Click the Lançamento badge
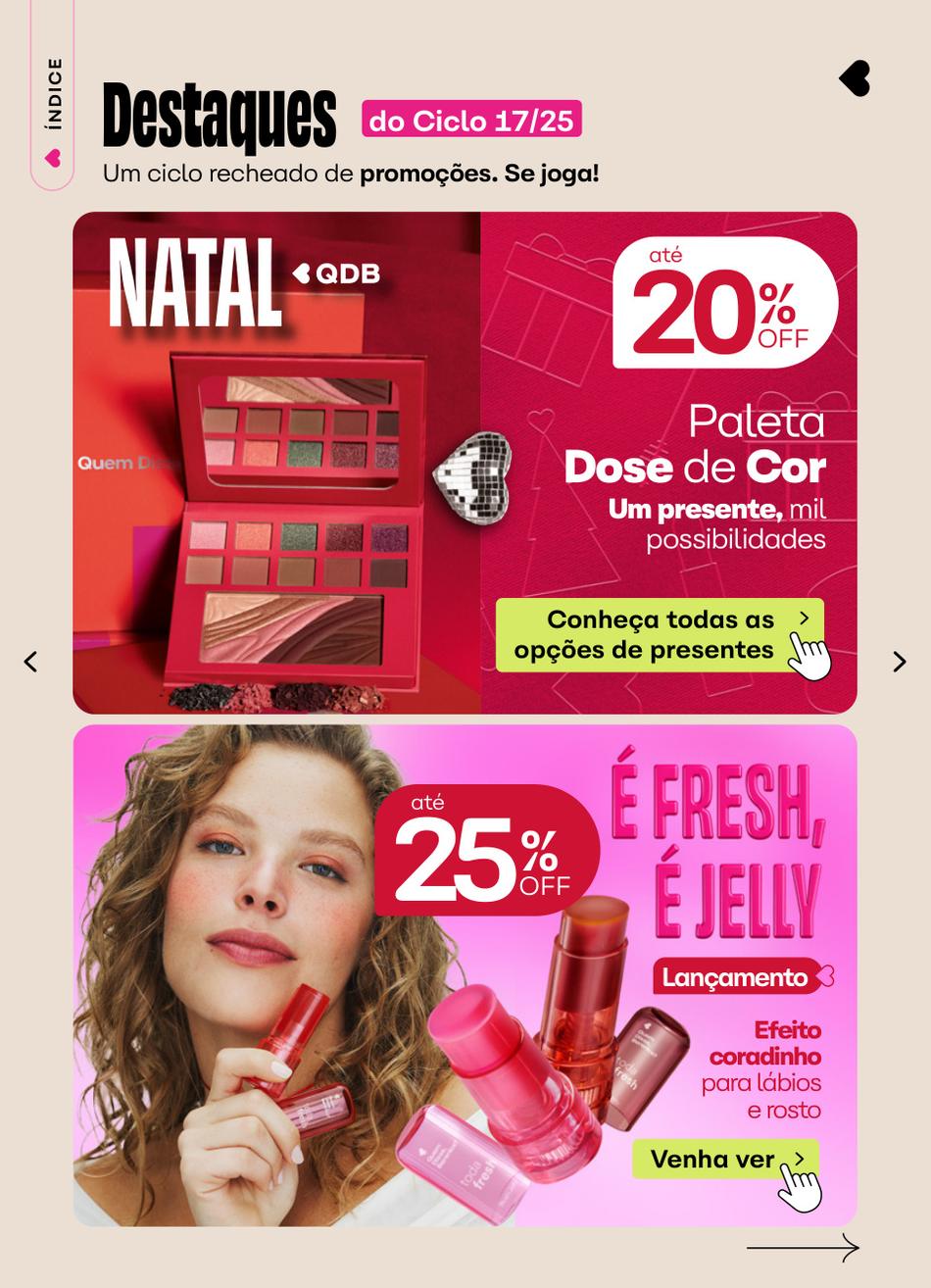The image size is (931, 1288). (x=735, y=976)
